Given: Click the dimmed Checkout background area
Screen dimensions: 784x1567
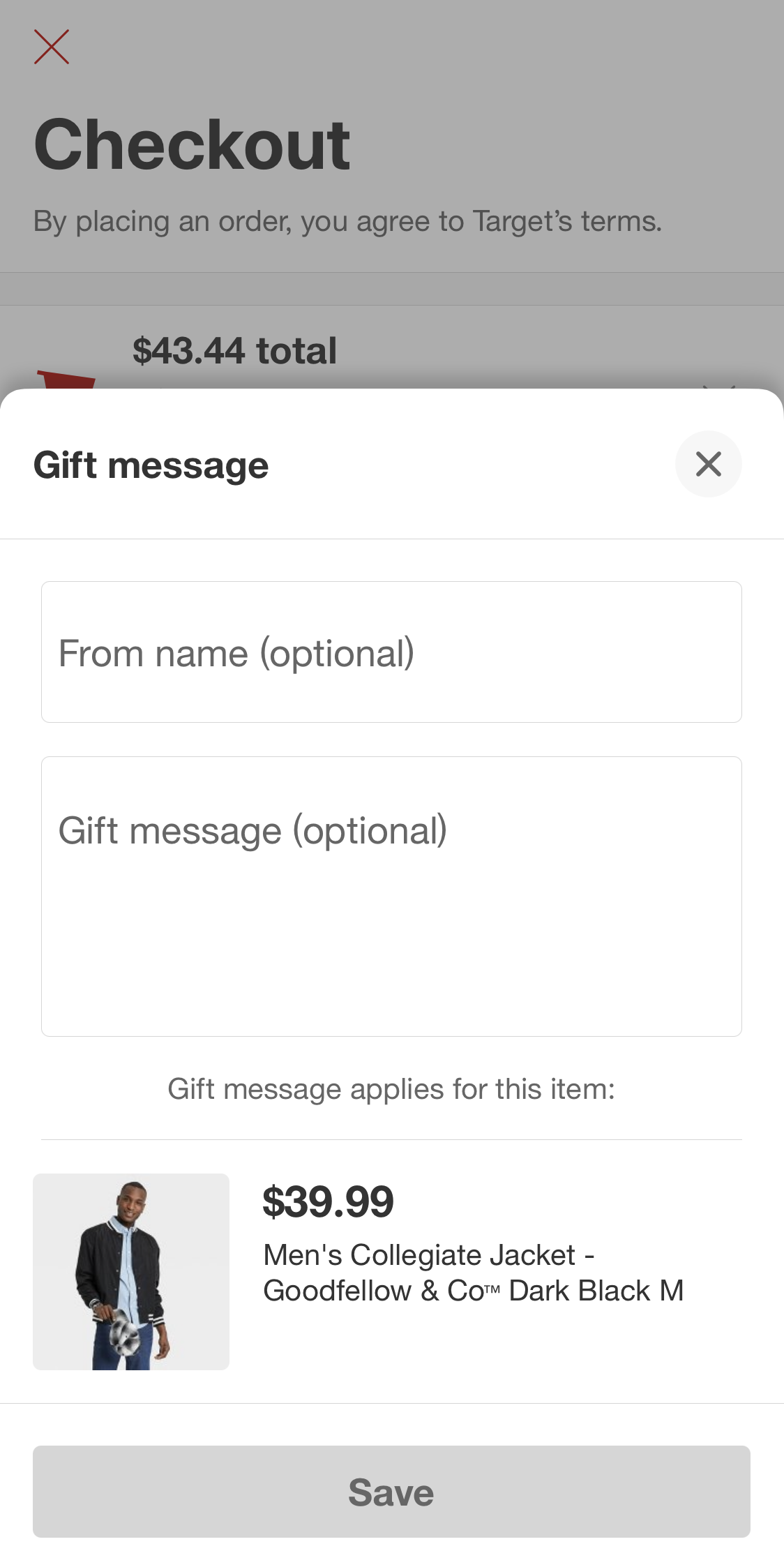Looking at the screenshot, I should pyautogui.click(x=392, y=293).
